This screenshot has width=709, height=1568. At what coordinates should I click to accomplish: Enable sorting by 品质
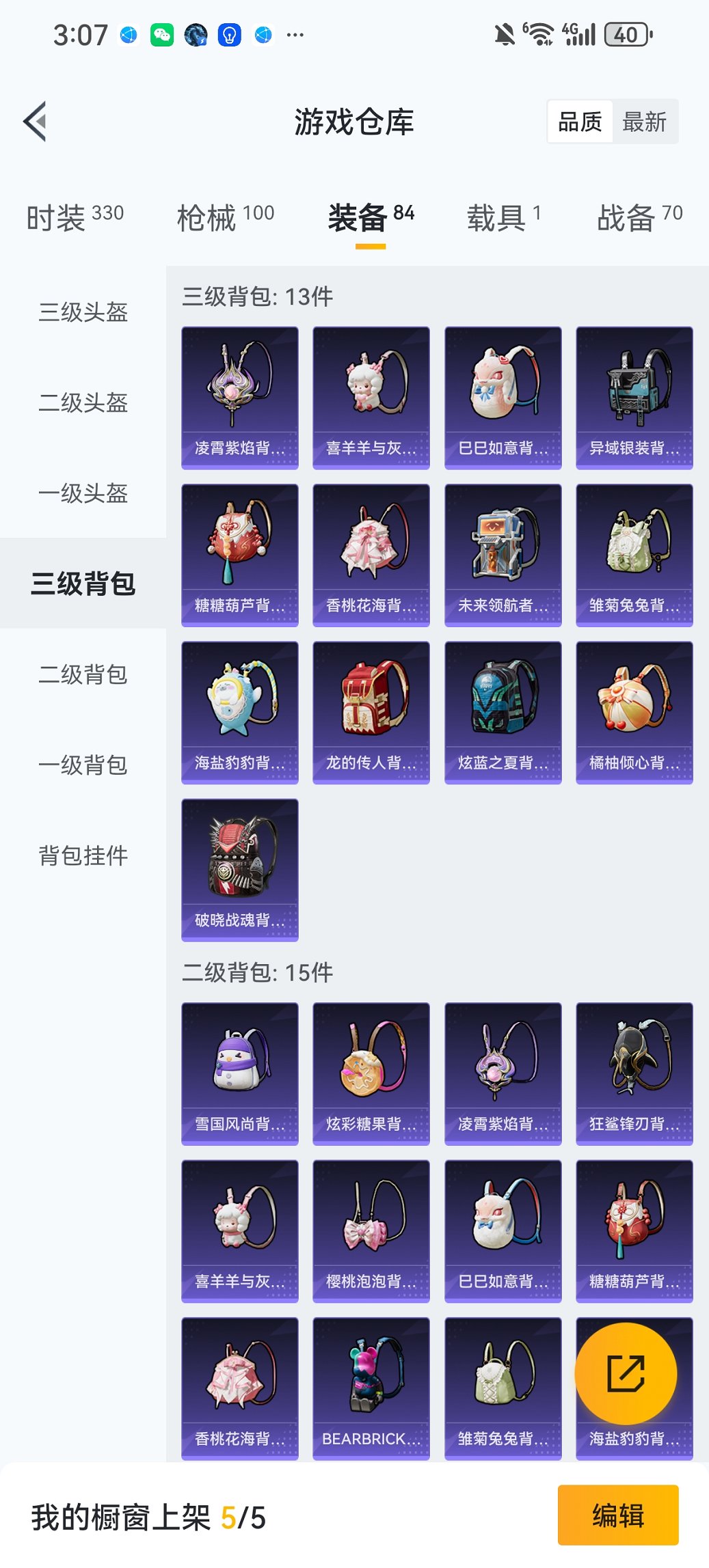(x=581, y=121)
